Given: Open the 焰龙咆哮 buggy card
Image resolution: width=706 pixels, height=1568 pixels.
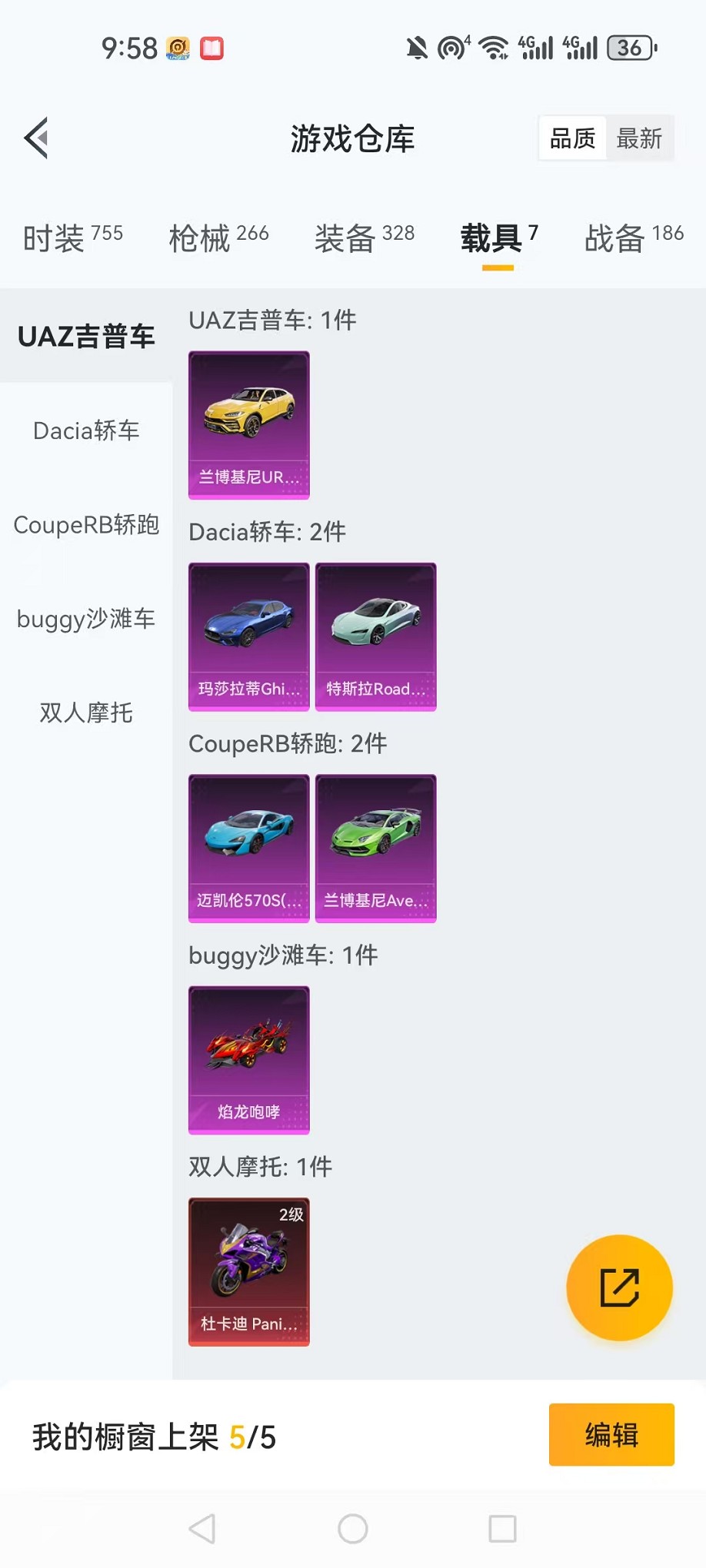Looking at the screenshot, I should tap(249, 1060).
